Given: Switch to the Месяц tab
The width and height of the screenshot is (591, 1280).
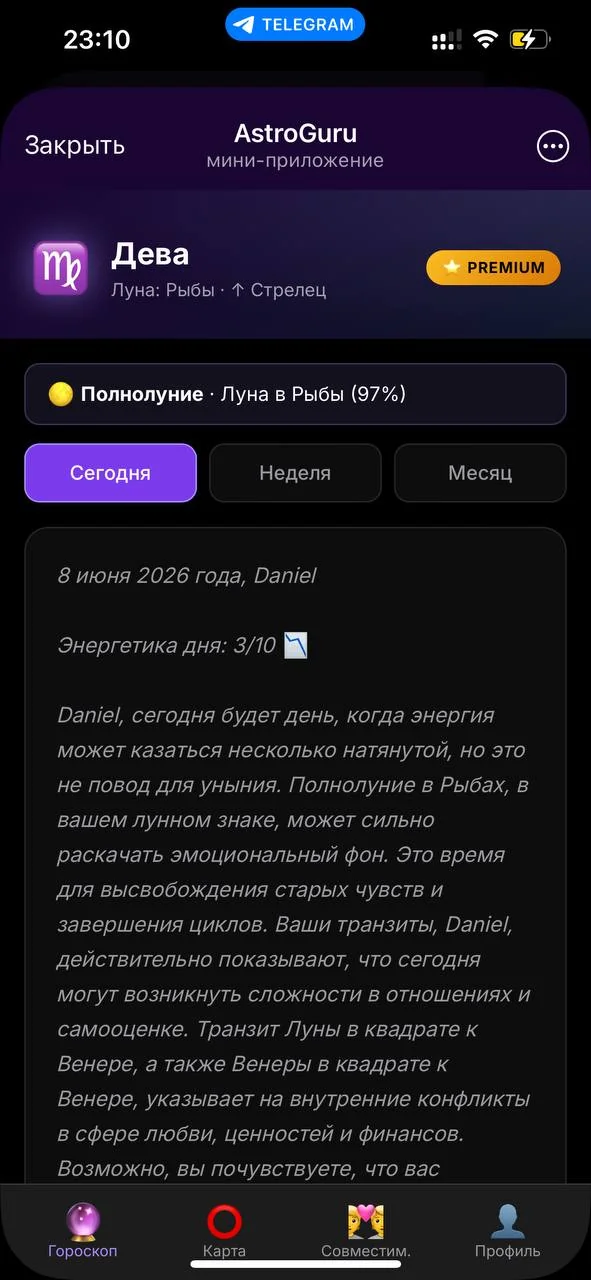Looking at the screenshot, I should click(480, 473).
